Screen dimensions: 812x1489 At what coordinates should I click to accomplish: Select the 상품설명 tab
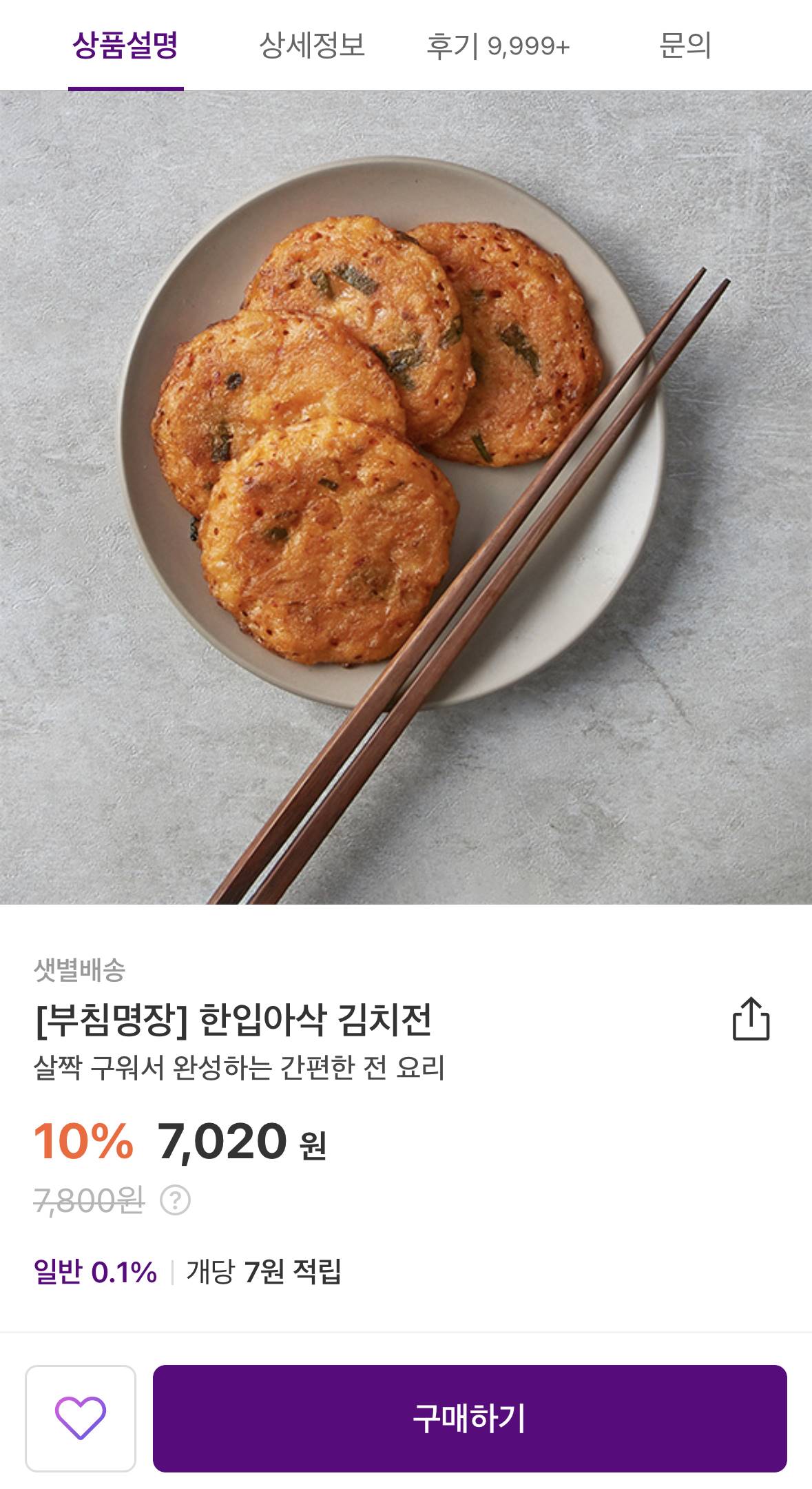click(125, 45)
